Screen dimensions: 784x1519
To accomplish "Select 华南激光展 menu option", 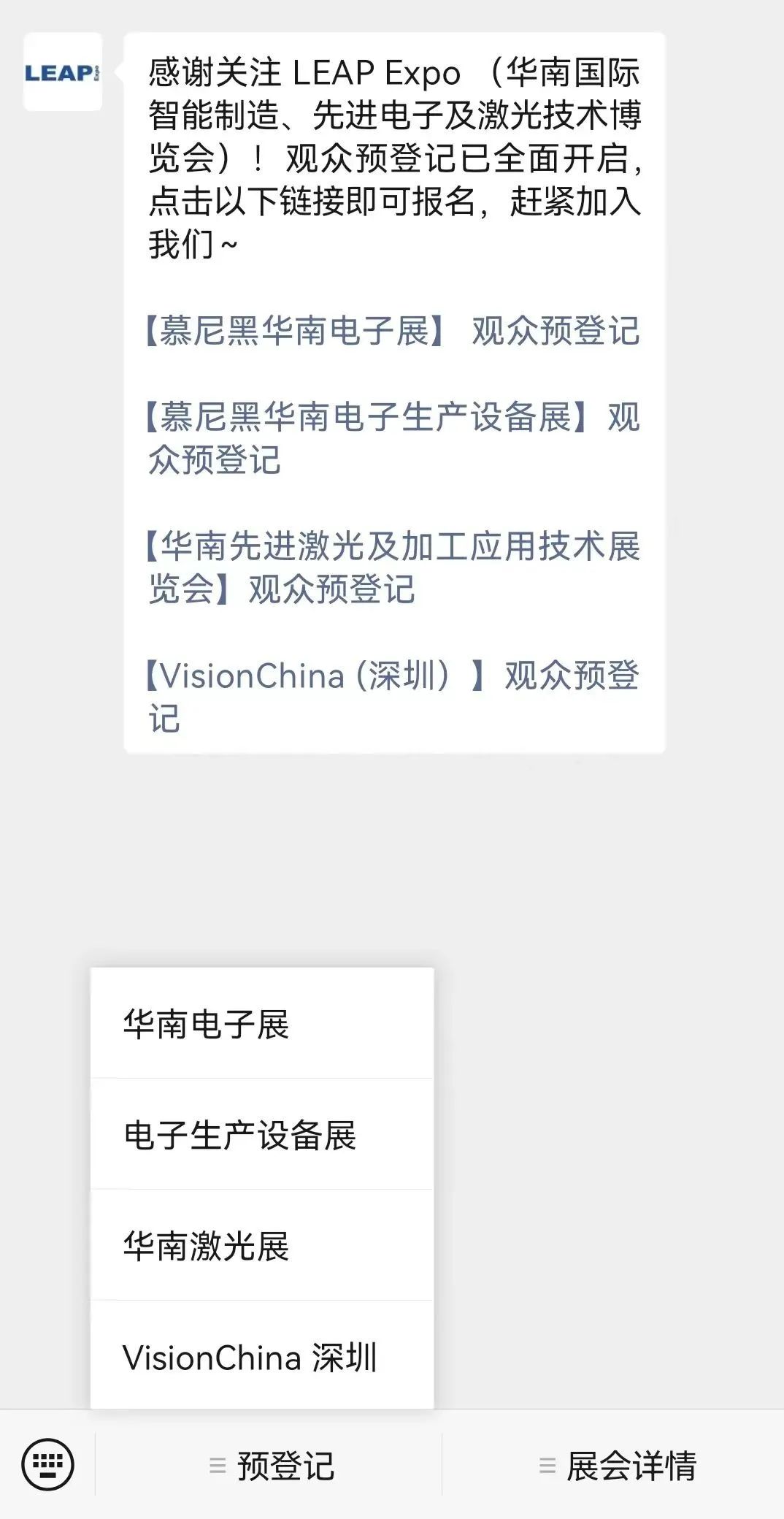I will coord(262,1245).
